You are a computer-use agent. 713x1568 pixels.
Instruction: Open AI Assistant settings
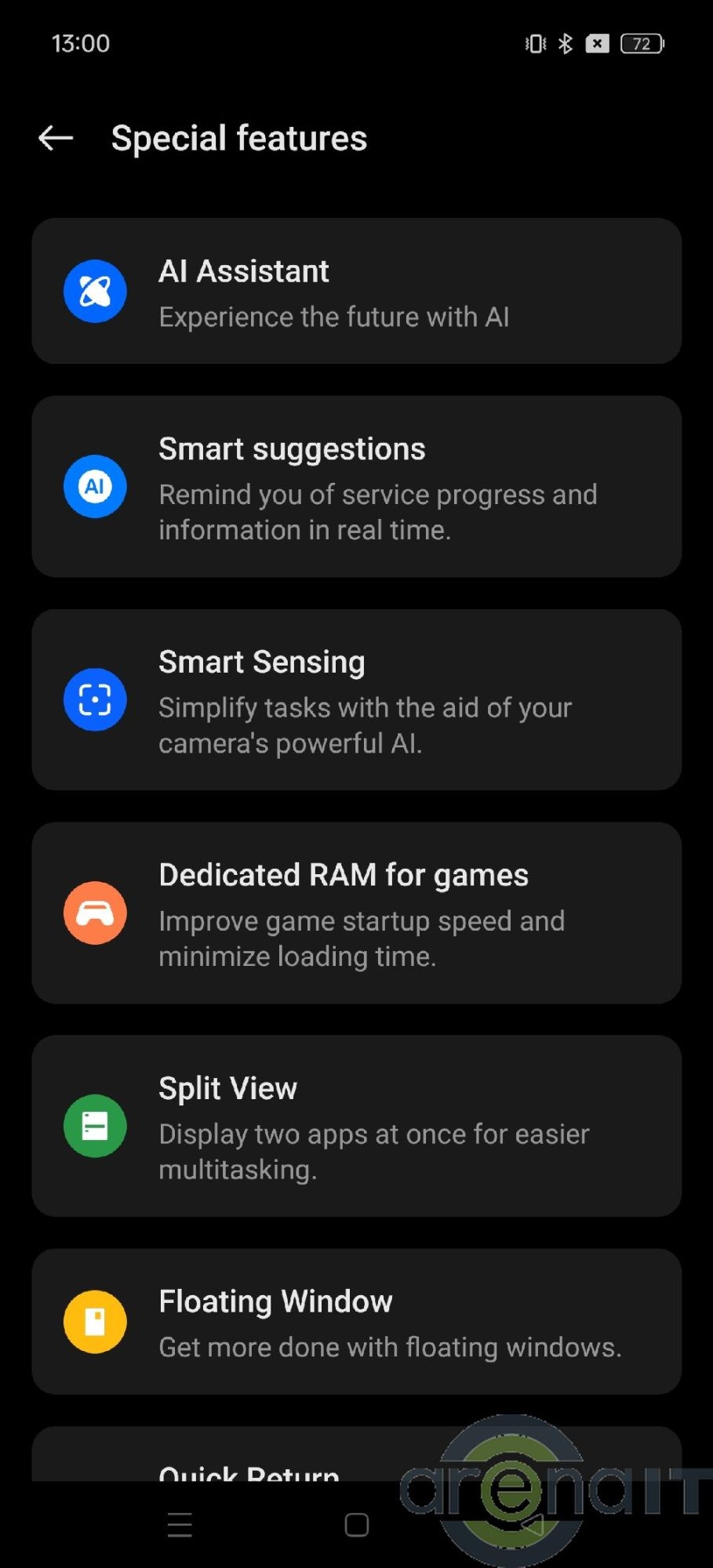pyautogui.click(x=356, y=291)
